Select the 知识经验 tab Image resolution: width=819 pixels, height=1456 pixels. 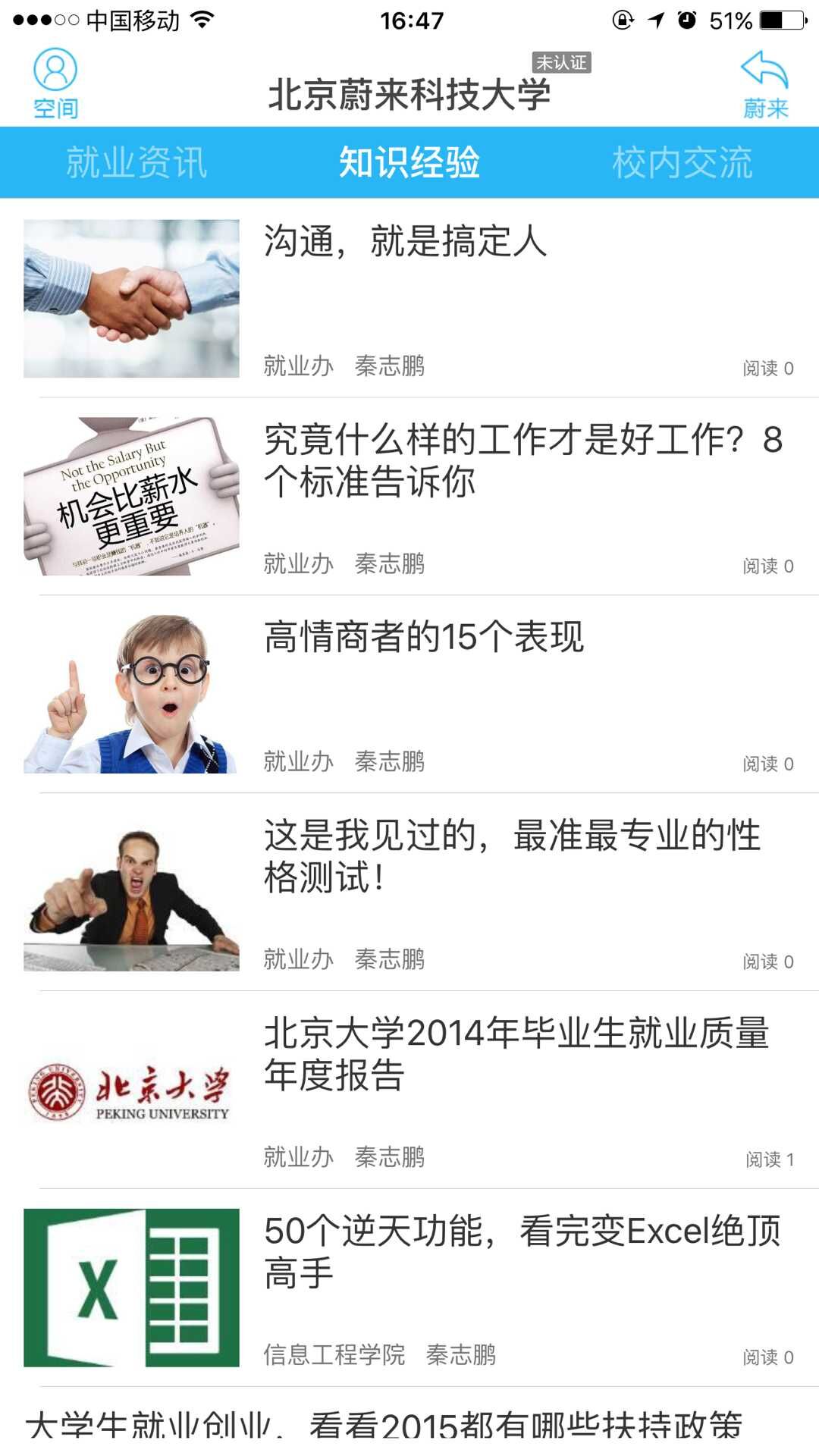pyautogui.click(x=409, y=162)
